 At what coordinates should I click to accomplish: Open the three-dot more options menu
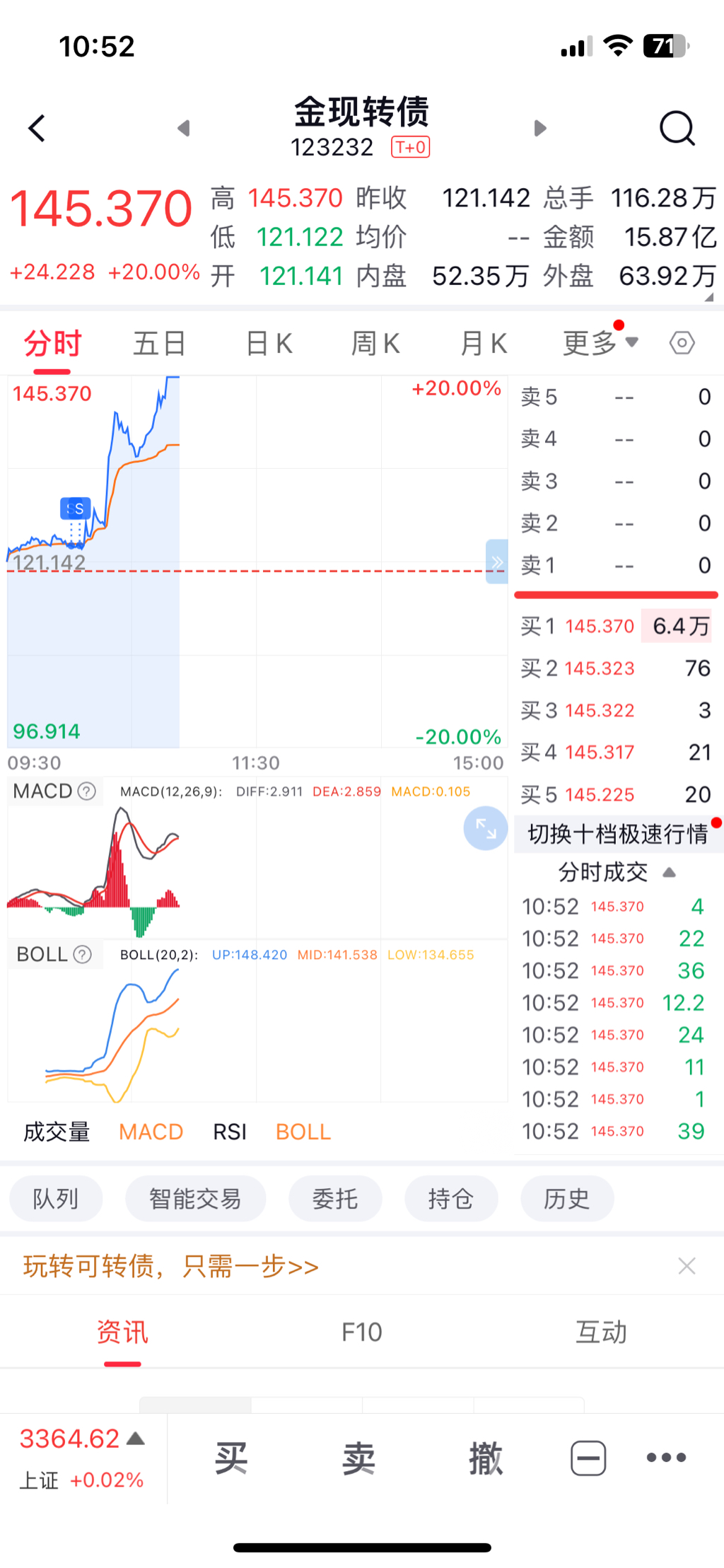tap(666, 1458)
